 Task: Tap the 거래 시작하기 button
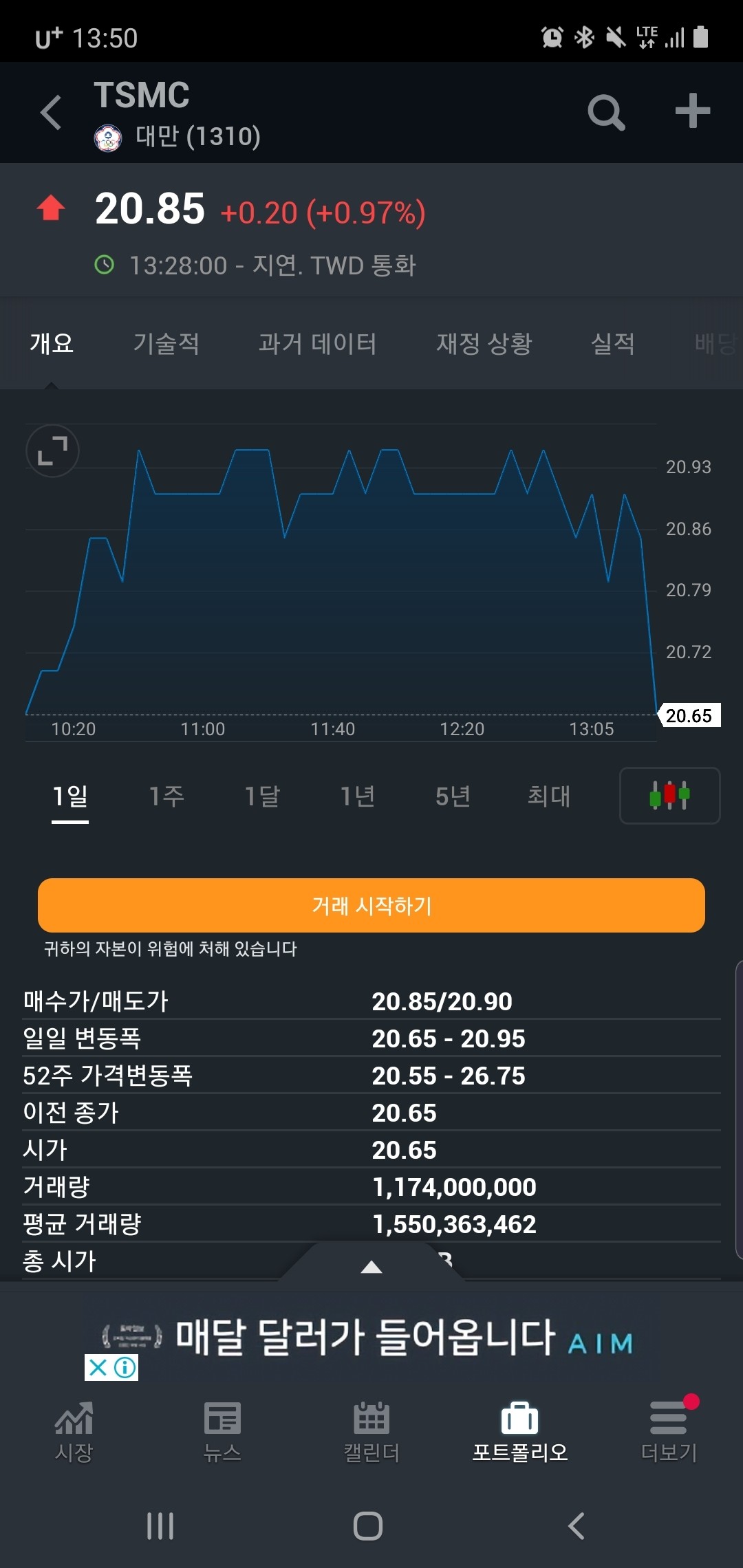[371, 906]
